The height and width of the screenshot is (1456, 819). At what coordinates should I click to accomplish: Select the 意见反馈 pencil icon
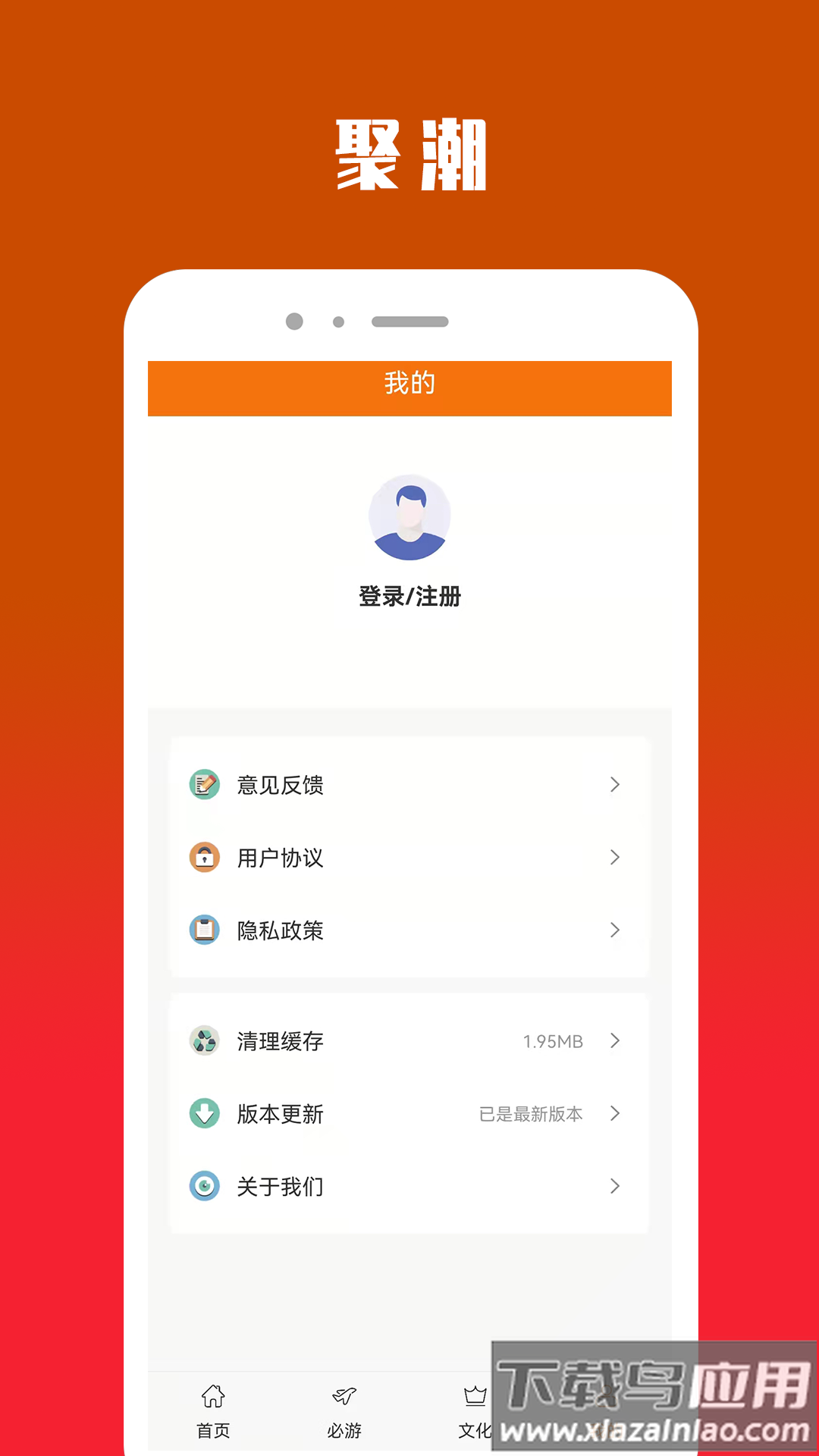(204, 786)
